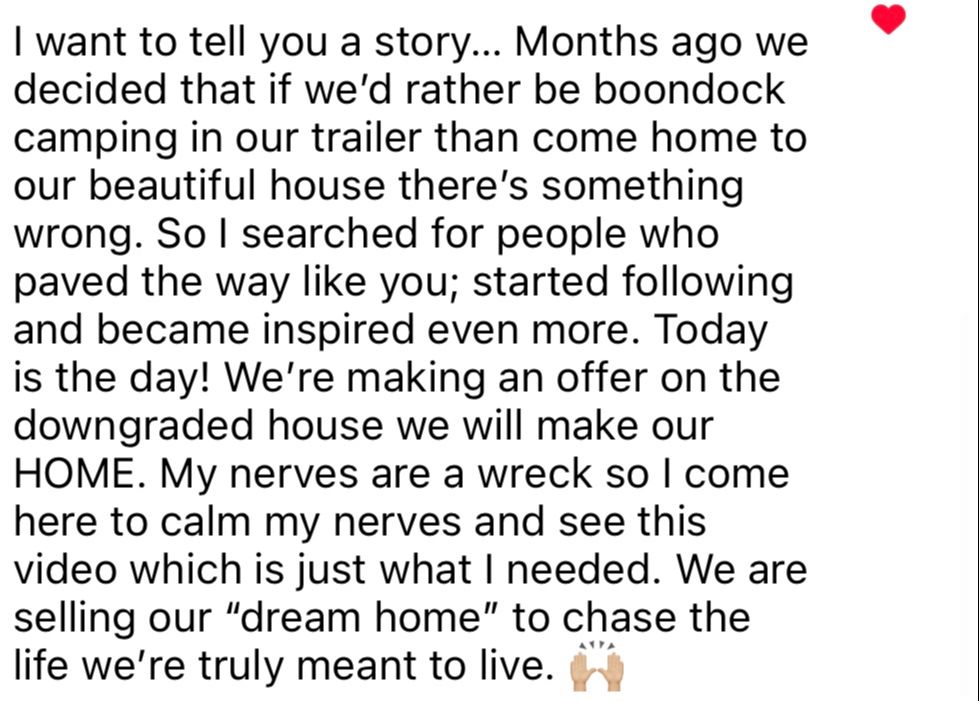The height and width of the screenshot is (701, 979).
Task: Unlike the comment with the red heart
Action: 888,19
